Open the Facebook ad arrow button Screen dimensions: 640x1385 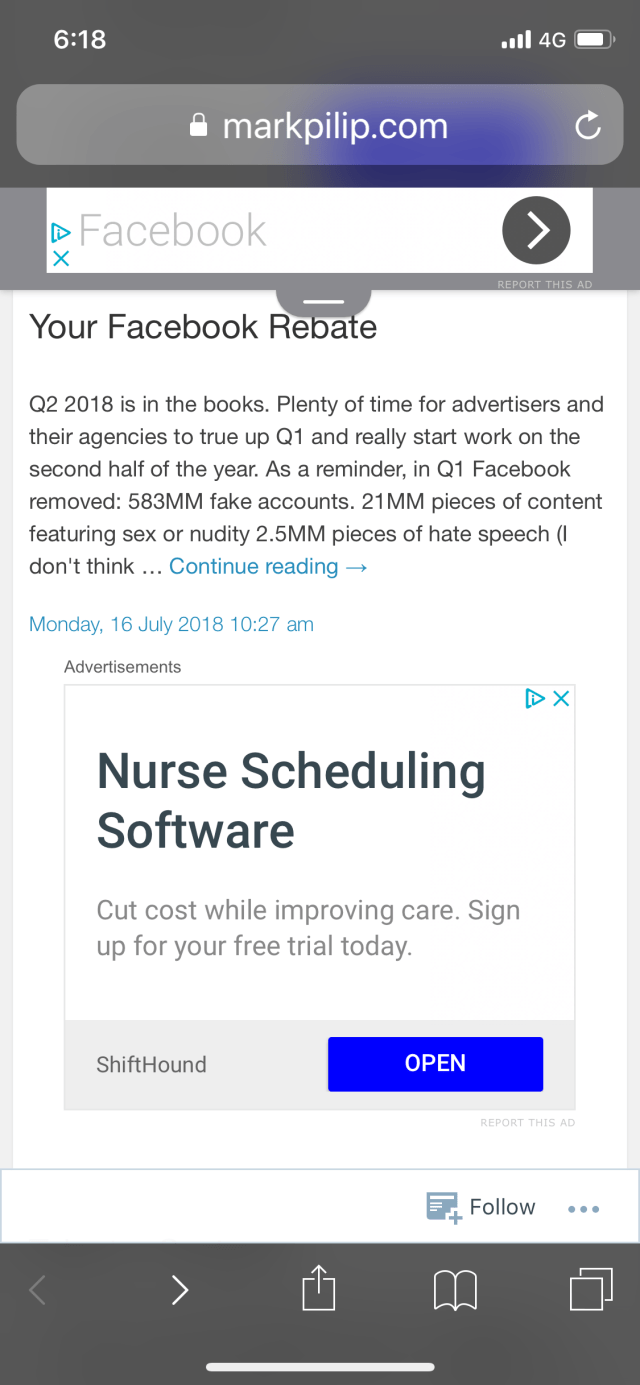pos(535,231)
